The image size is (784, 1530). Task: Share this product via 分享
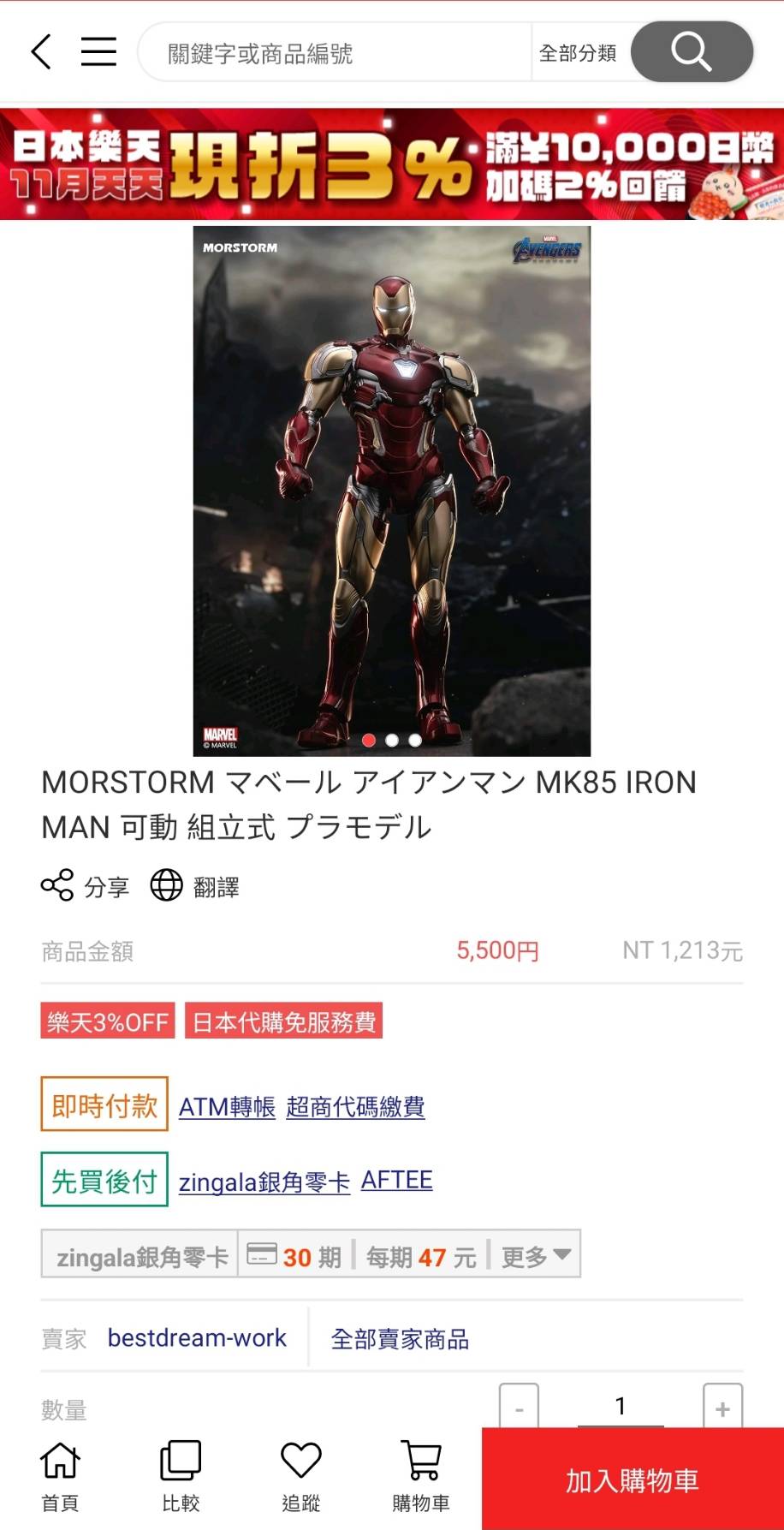coord(86,886)
